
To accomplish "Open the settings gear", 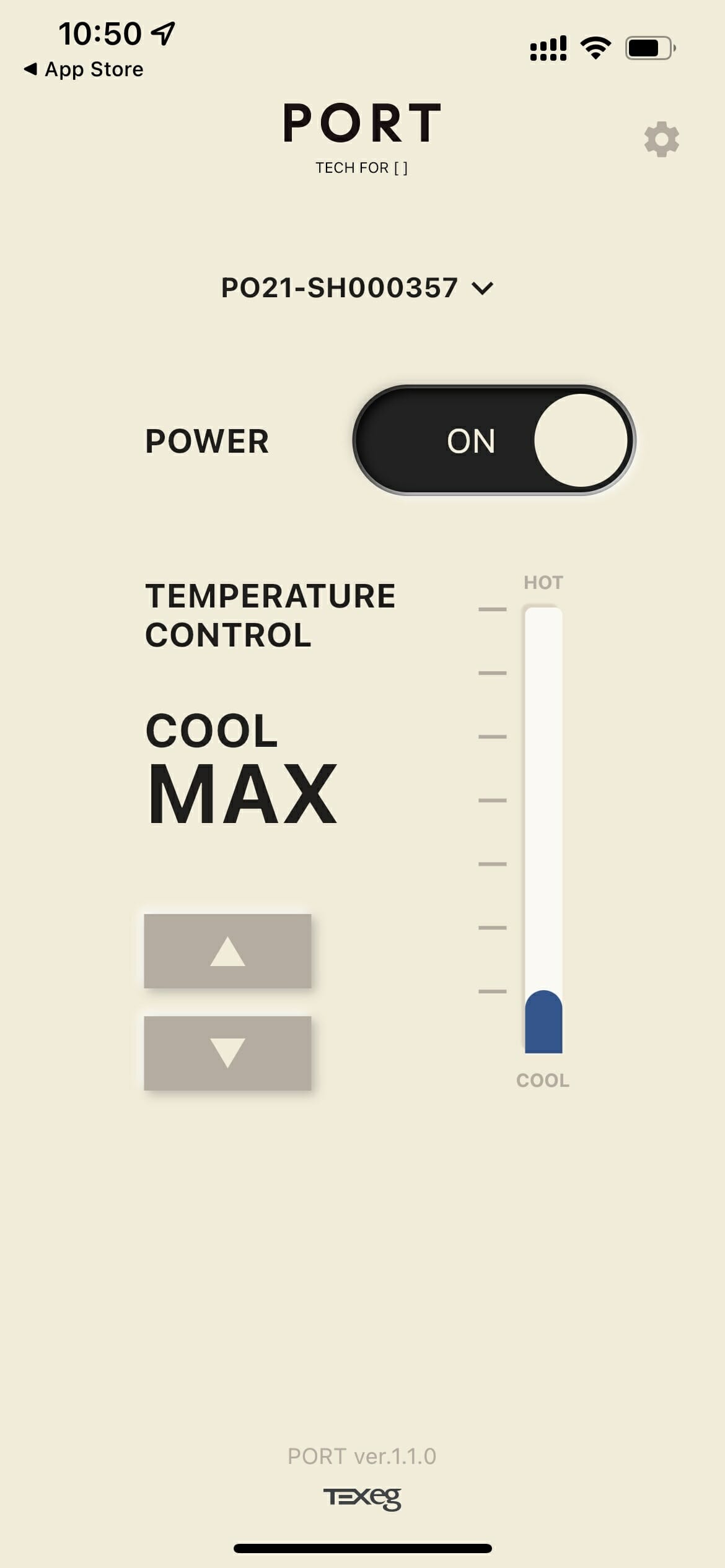I will point(661,139).
